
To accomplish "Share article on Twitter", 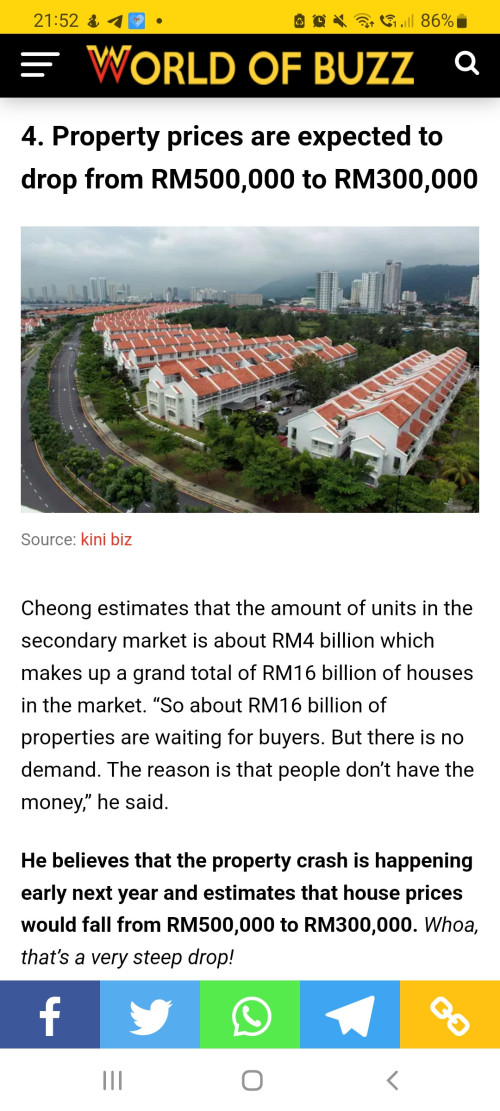I will [150, 1015].
